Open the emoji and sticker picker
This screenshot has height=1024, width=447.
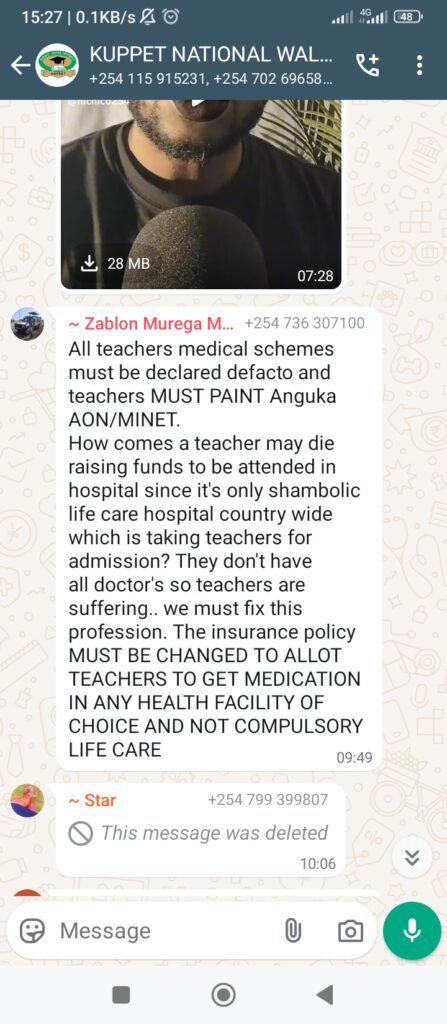pyautogui.click(x=32, y=931)
